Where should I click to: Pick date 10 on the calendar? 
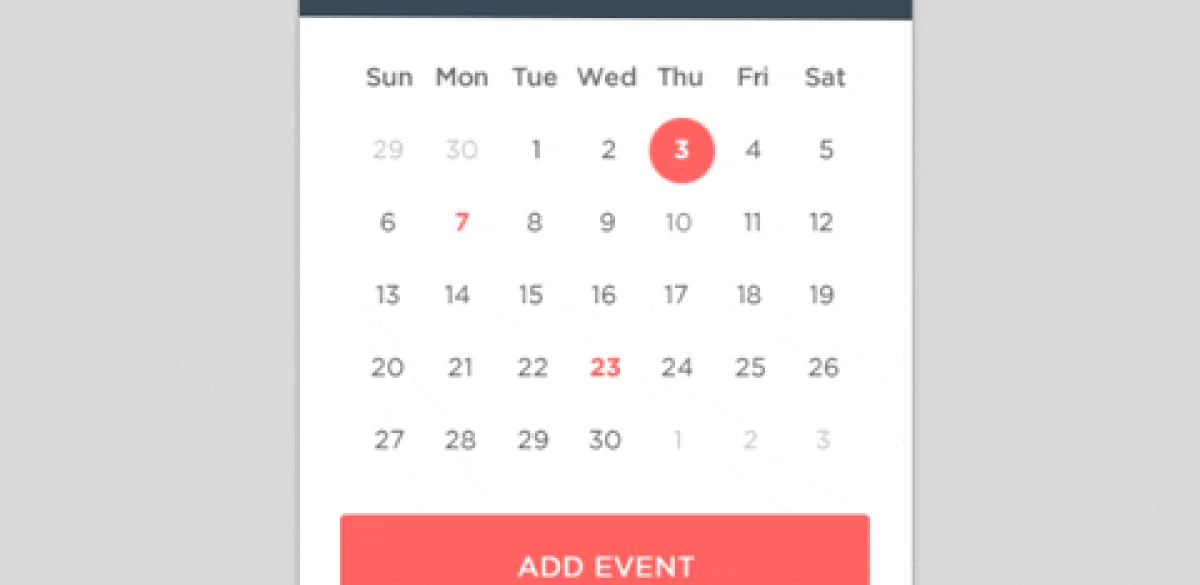click(678, 223)
